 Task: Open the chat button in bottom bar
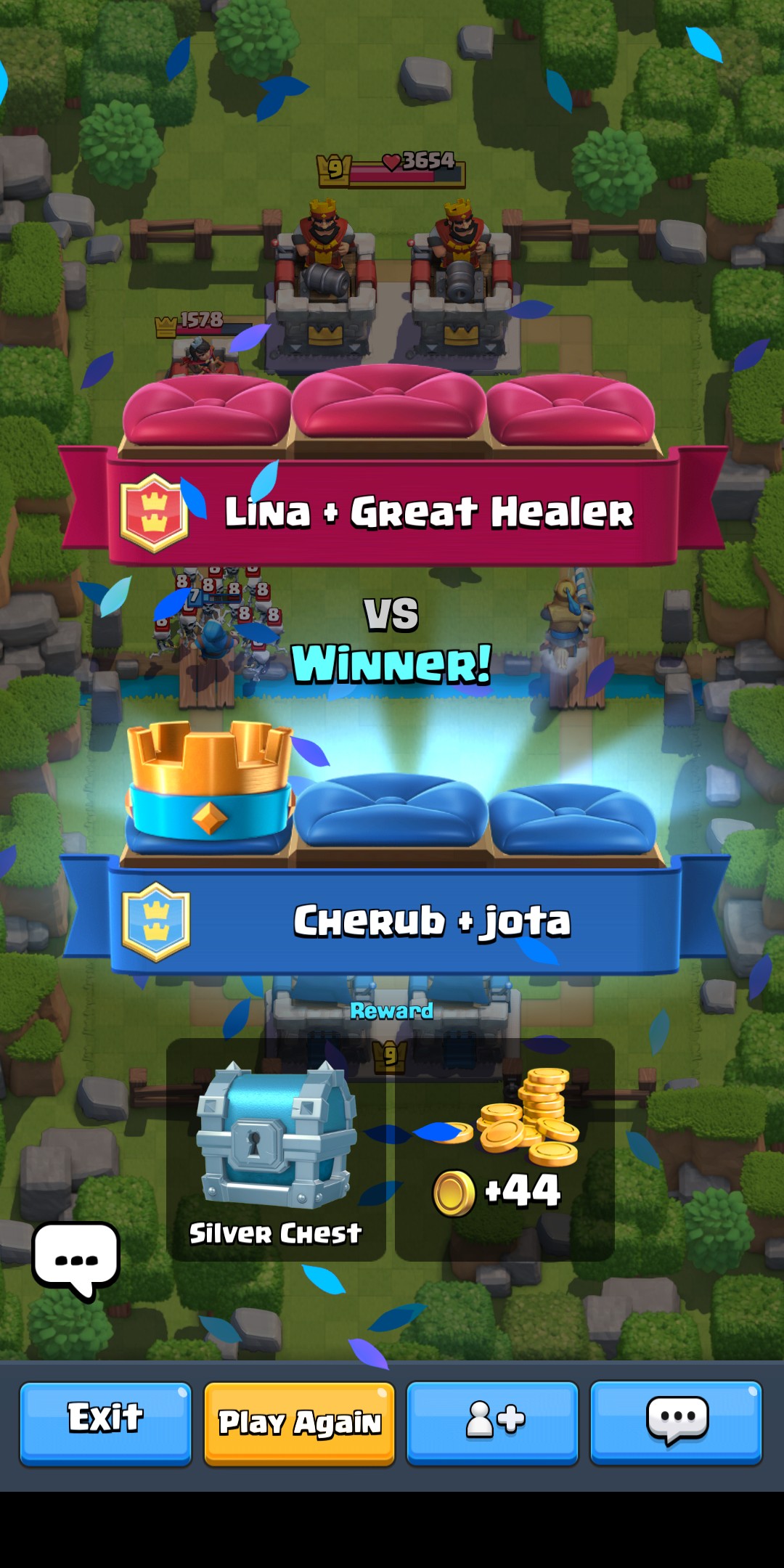click(676, 1423)
